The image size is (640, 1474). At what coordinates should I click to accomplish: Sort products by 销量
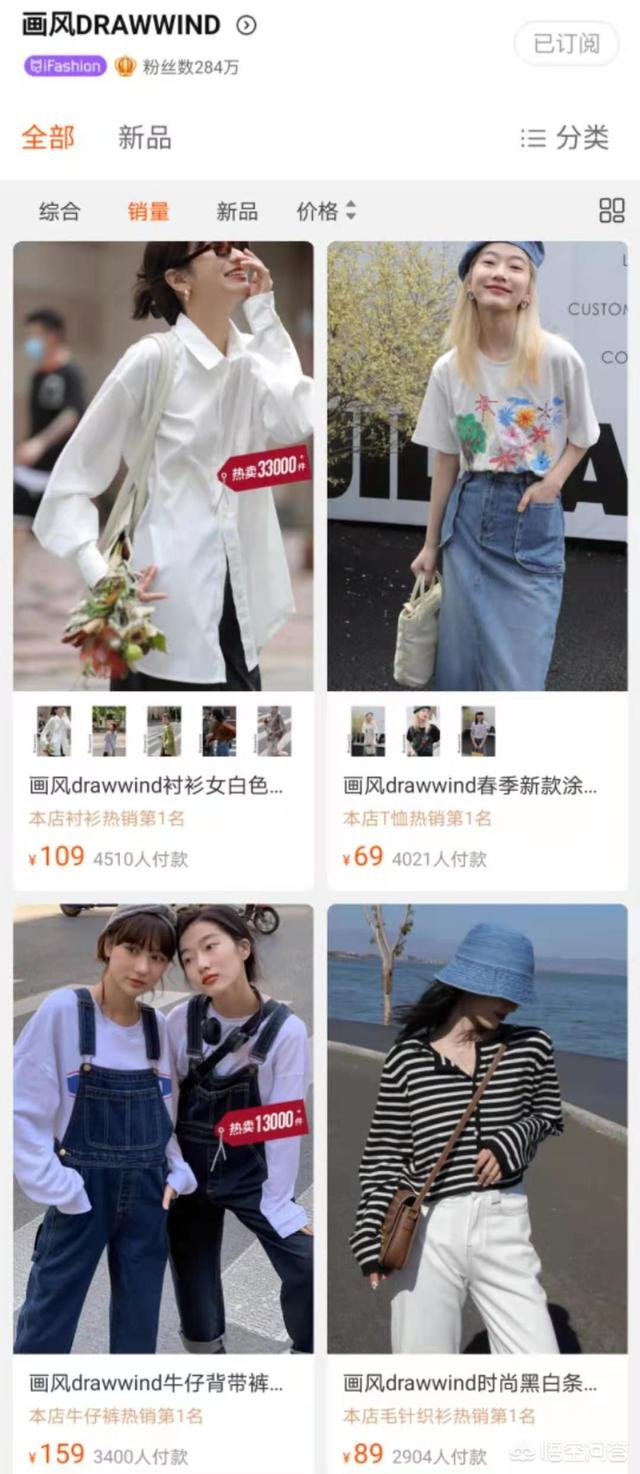coord(148,211)
